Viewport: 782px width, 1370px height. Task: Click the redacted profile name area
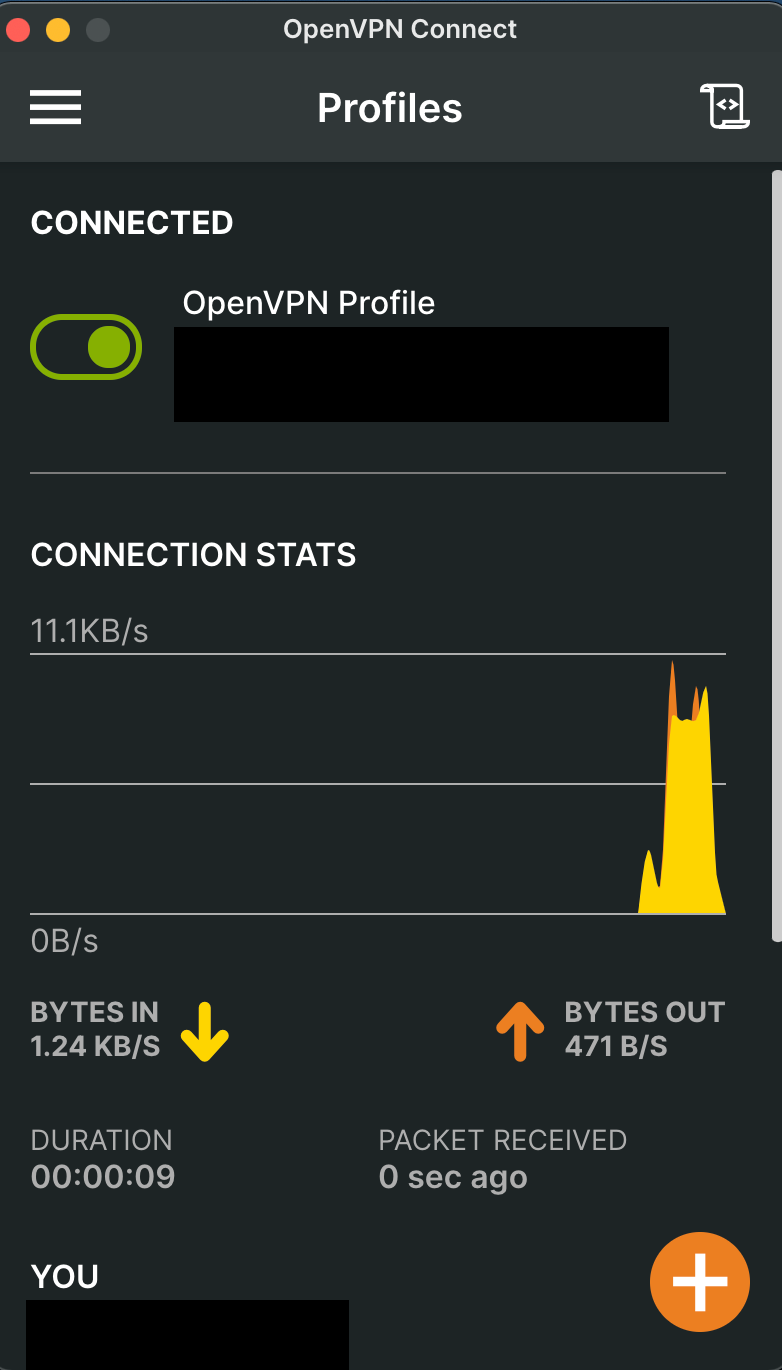pos(420,374)
